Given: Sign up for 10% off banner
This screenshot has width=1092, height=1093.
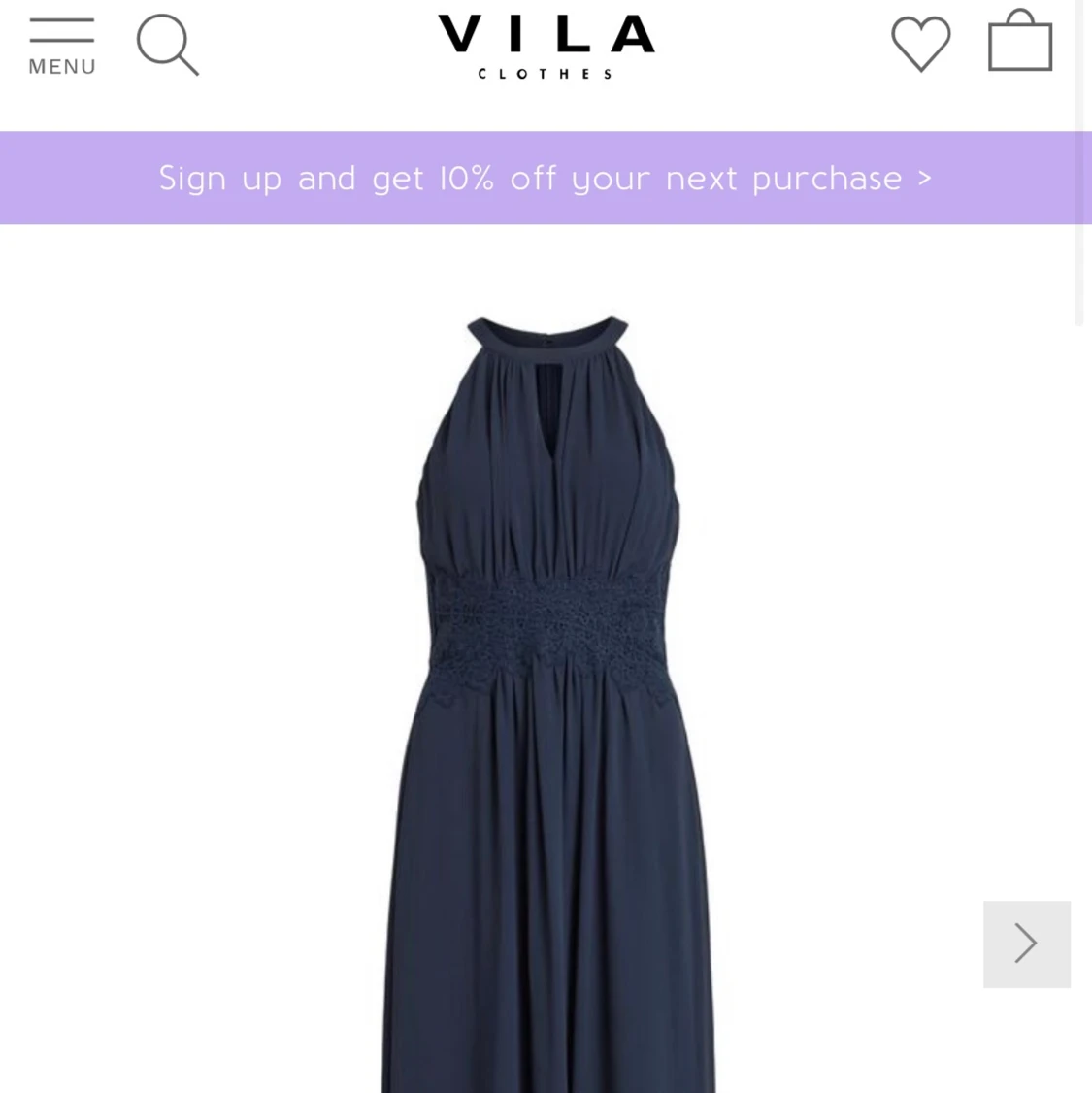Looking at the screenshot, I should [x=545, y=179].
